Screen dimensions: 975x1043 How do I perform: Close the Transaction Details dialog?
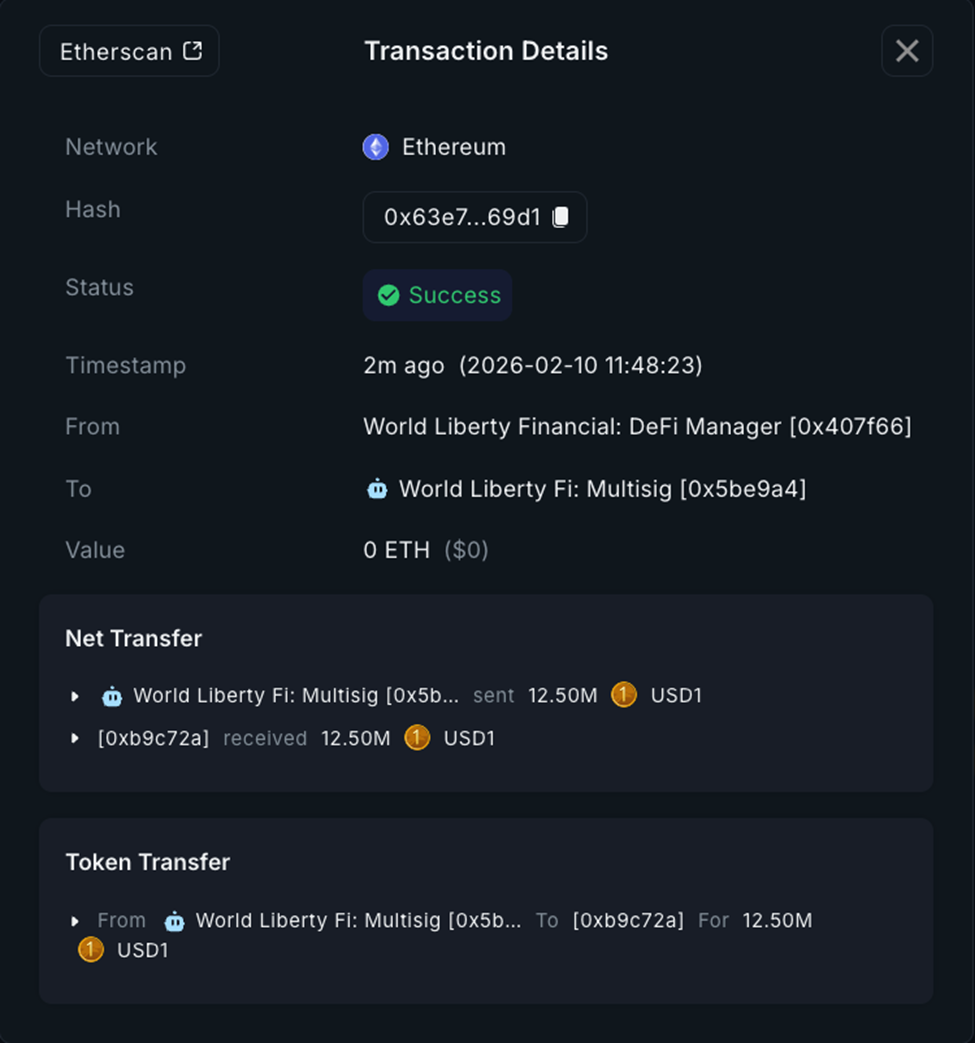click(906, 51)
